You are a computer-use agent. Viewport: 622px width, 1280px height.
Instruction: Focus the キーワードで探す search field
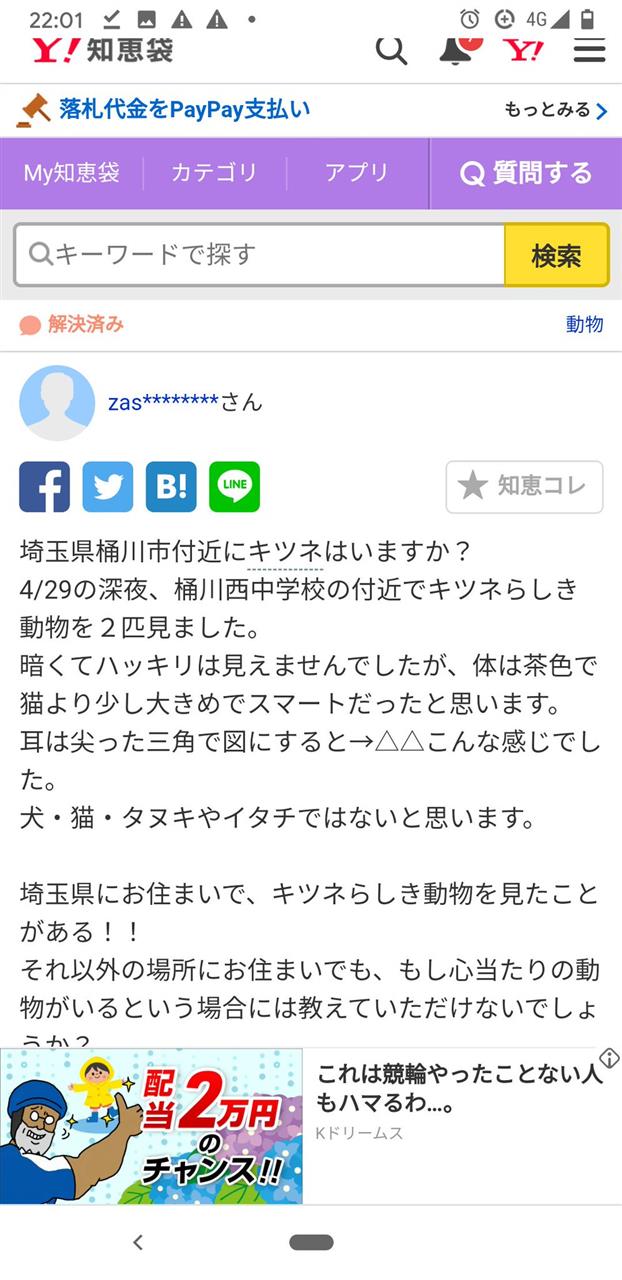(x=260, y=255)
